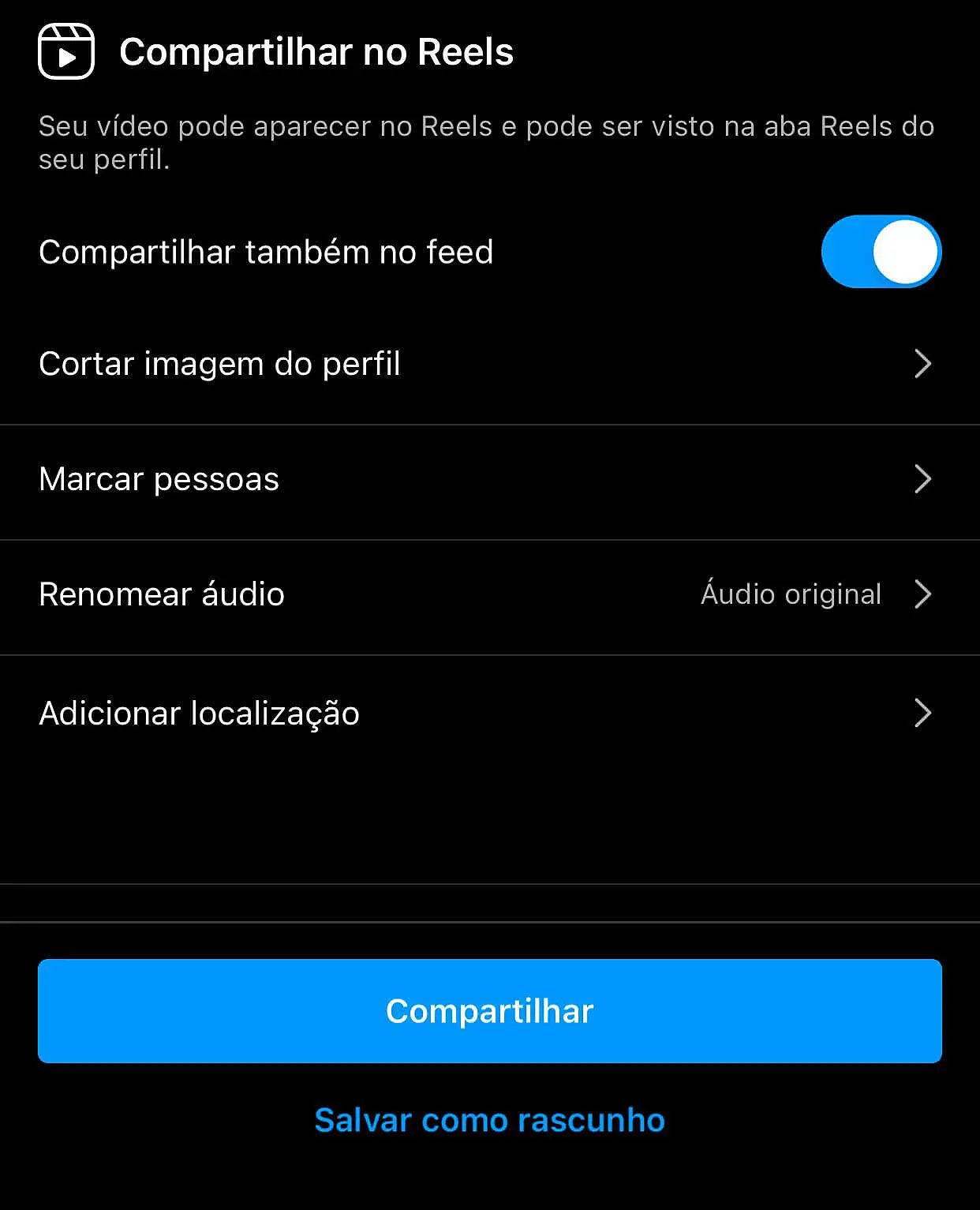Viewport: 980px width, 1210px height.
Task: Click the Reels clapperboard icon in the header
Action: (x=67, y=52)
